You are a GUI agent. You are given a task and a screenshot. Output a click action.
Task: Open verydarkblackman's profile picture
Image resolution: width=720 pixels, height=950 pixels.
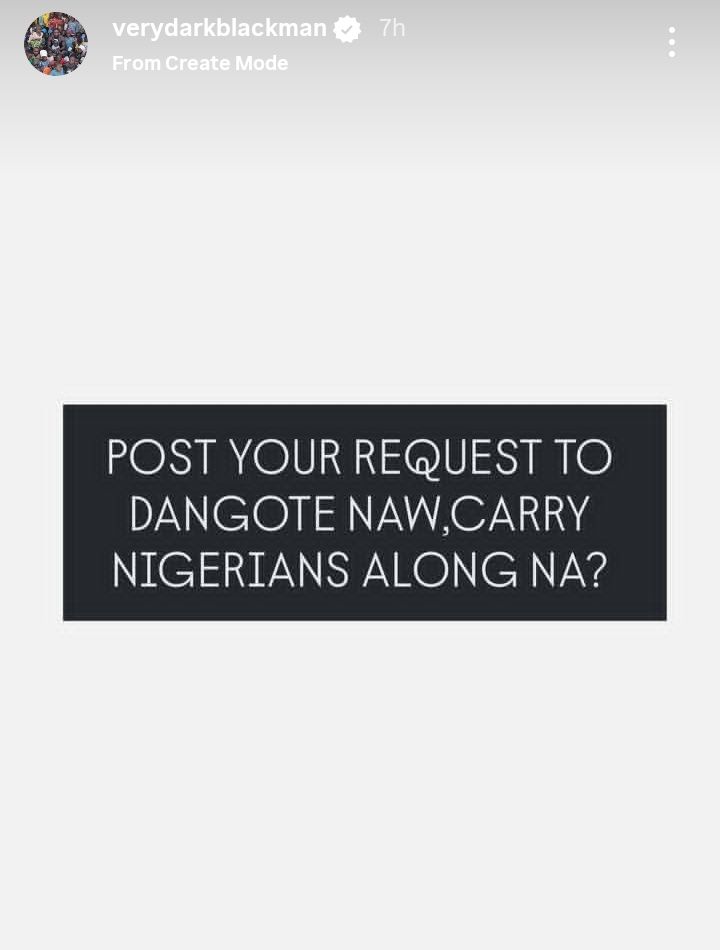pyautogui.click(x=56, y=44)
